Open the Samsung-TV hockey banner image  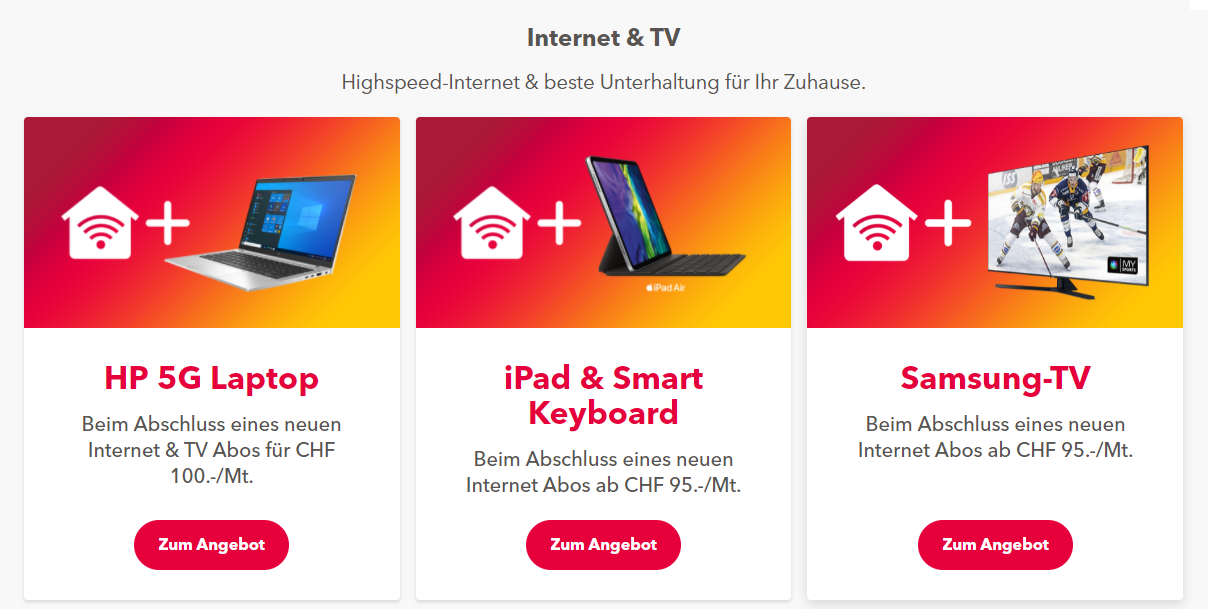[995, 223]
